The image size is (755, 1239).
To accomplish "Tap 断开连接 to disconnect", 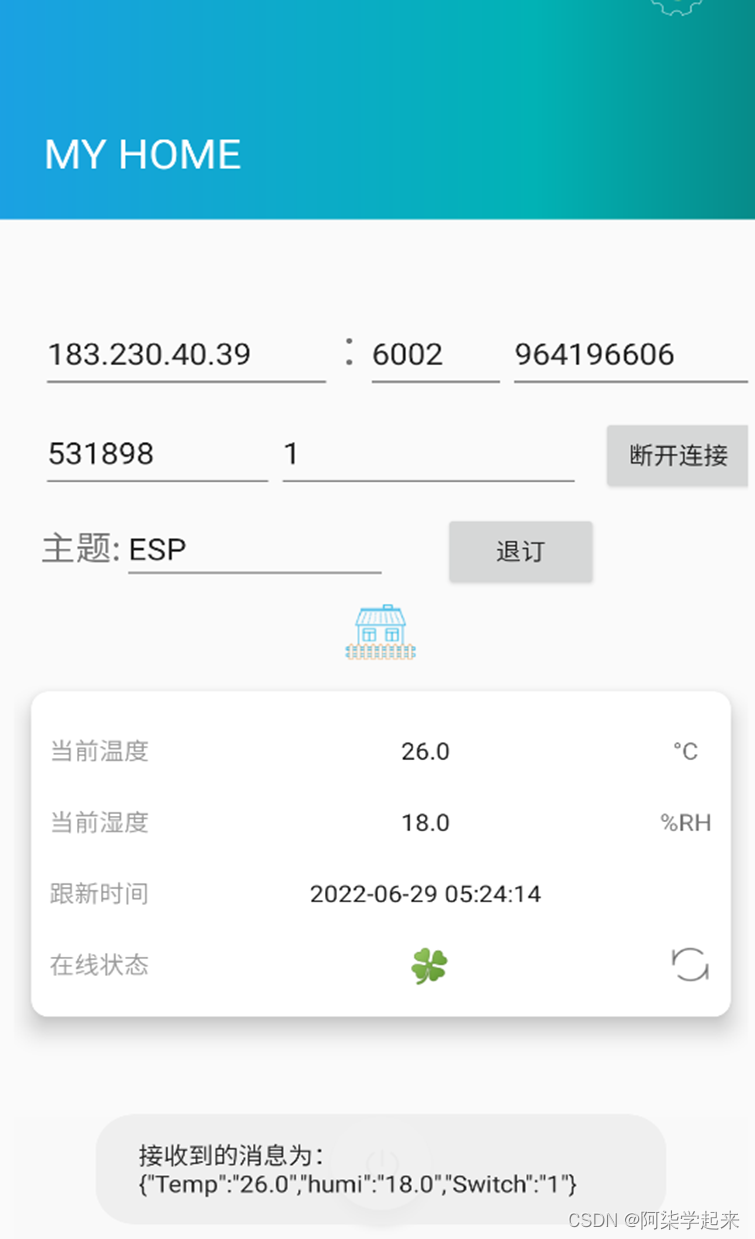I will [677, 456].
